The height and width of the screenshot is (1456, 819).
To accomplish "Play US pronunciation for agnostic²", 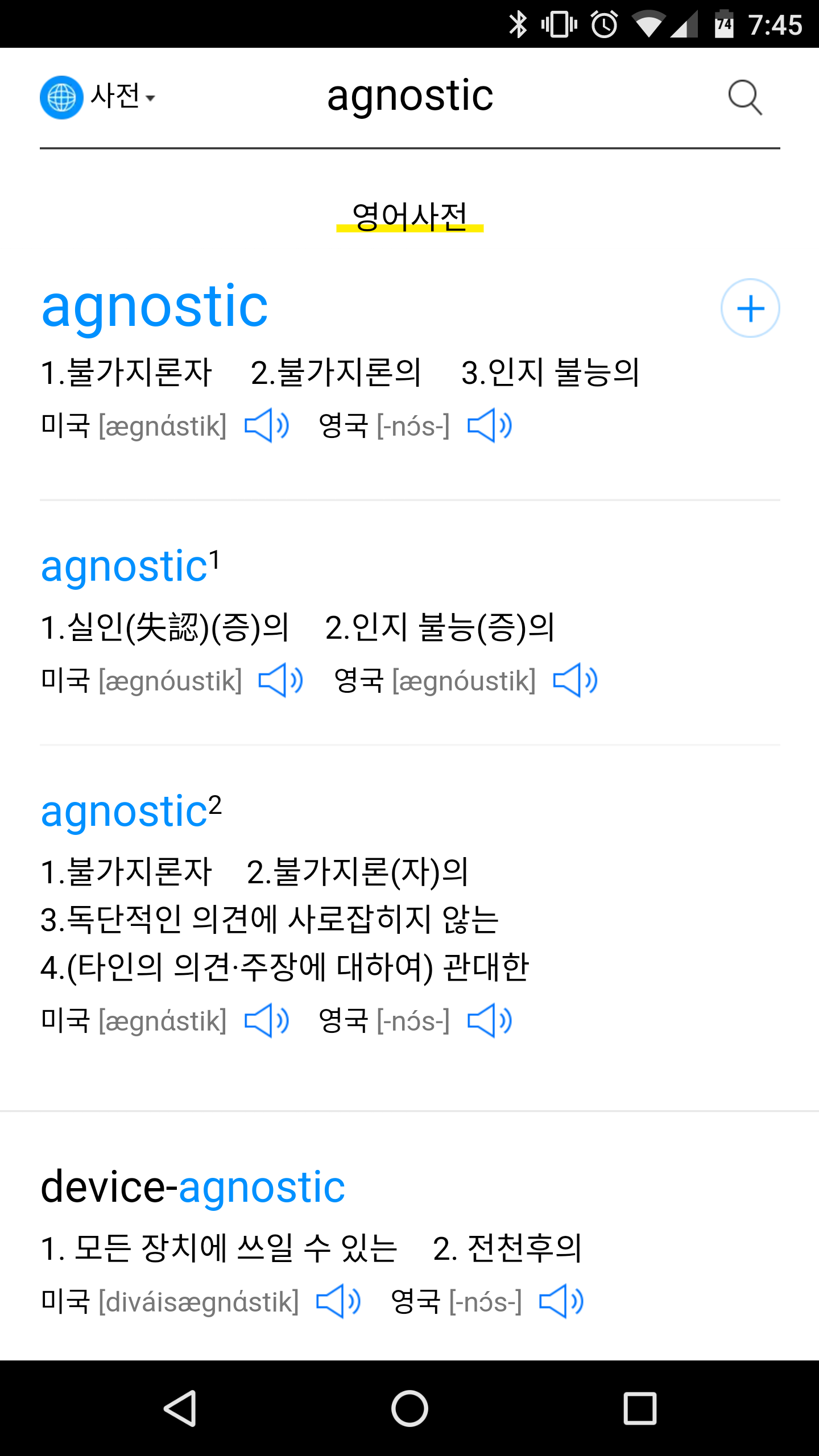I will click(266, 1020).
